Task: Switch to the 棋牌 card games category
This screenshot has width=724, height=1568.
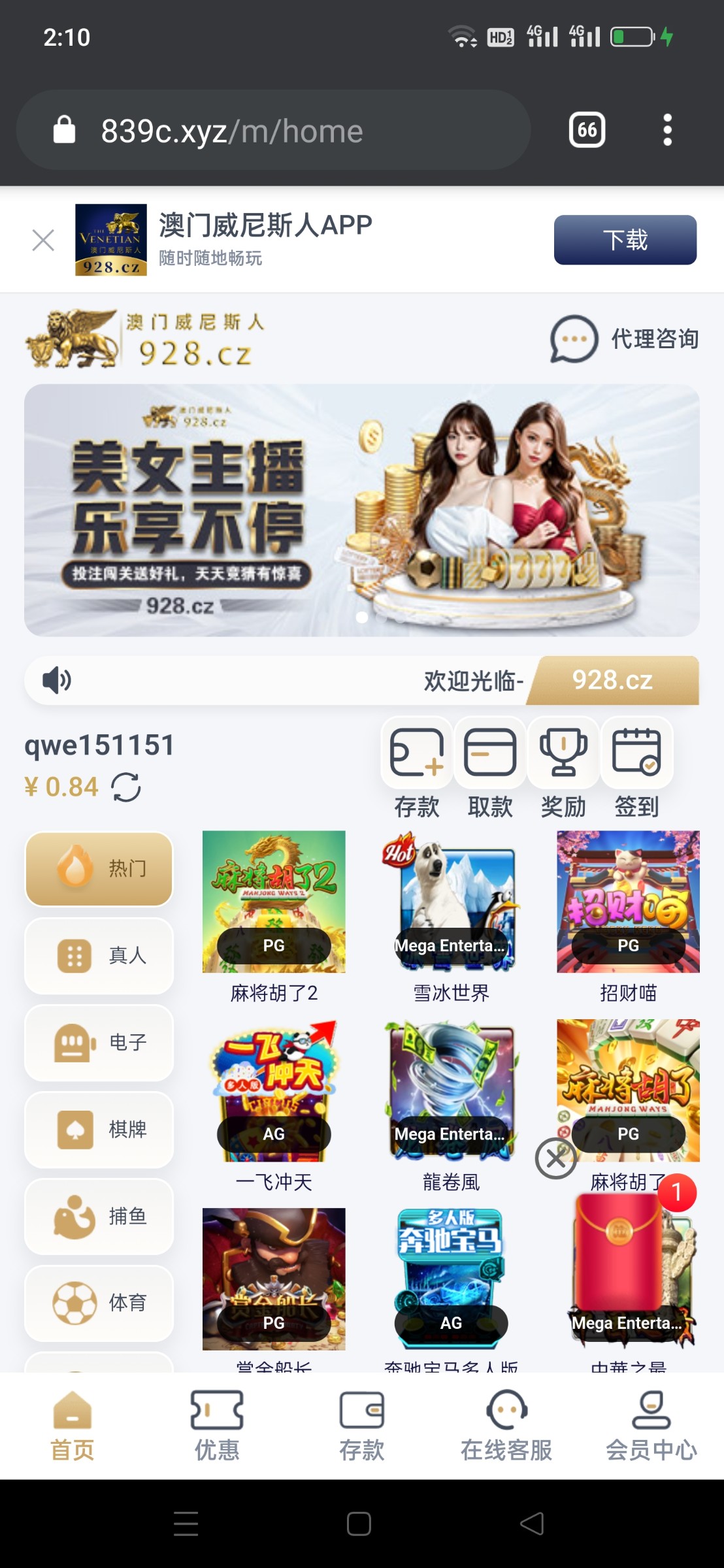Action: (99, 1129)
